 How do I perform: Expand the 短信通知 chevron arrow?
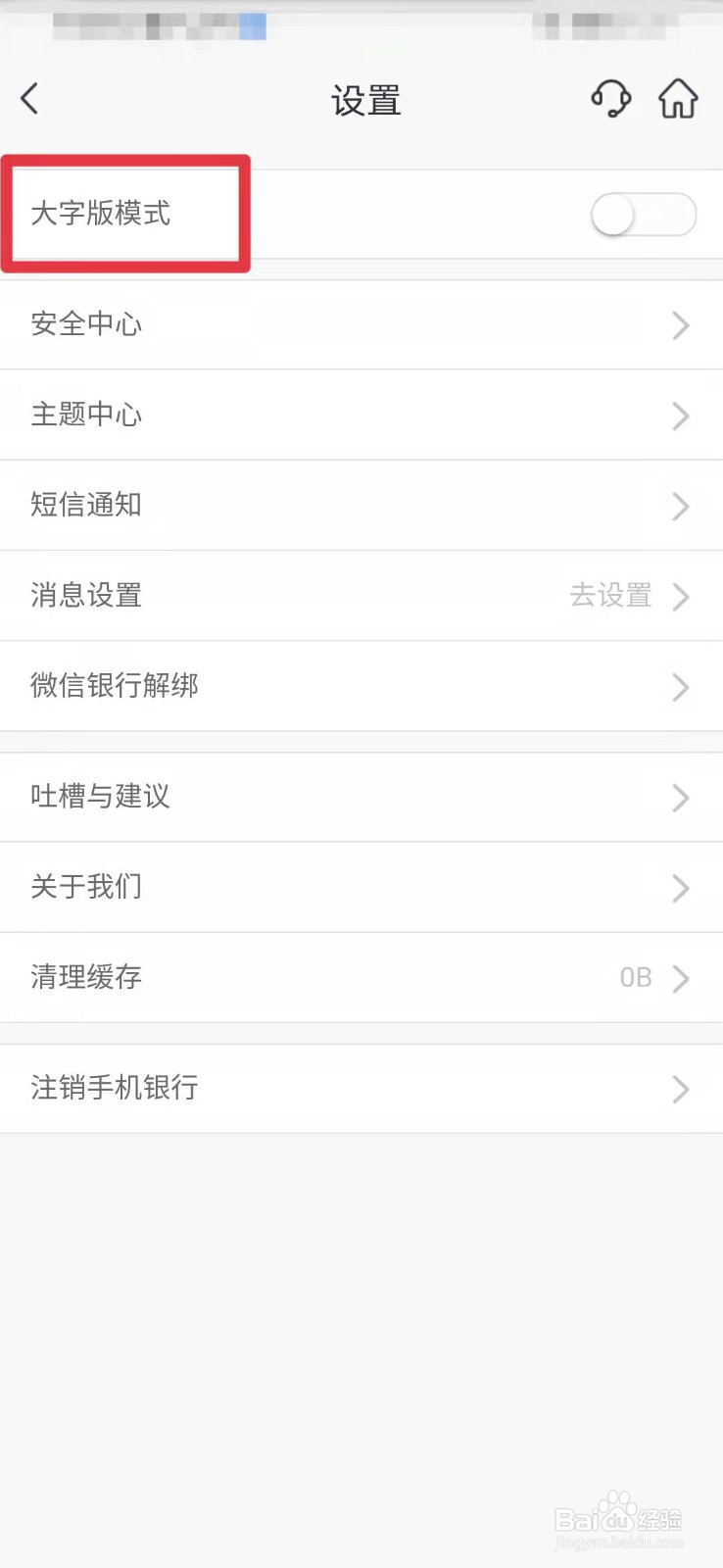pyautogui.click(x=681, y=507)
